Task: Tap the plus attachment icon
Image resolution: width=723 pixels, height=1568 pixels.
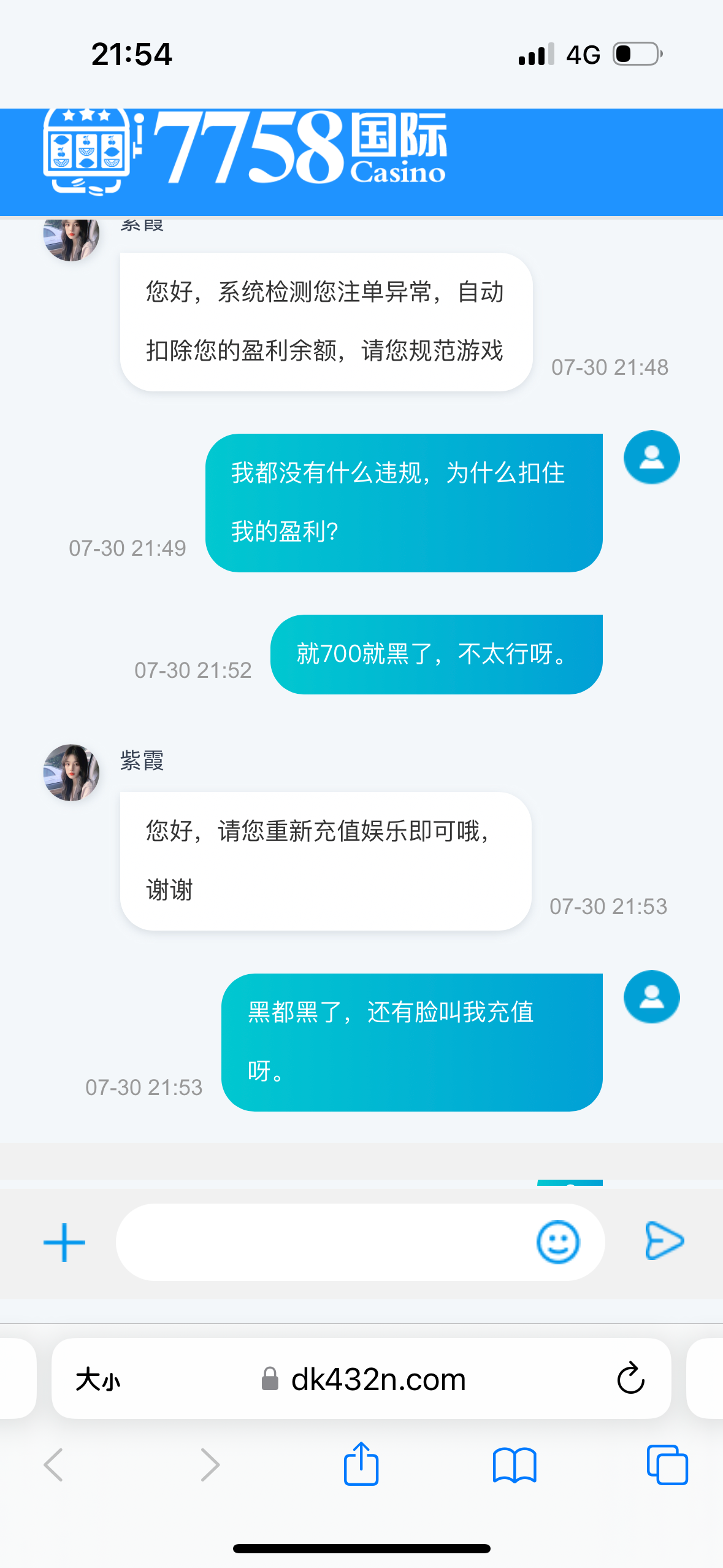Action: click(64, 1242)
